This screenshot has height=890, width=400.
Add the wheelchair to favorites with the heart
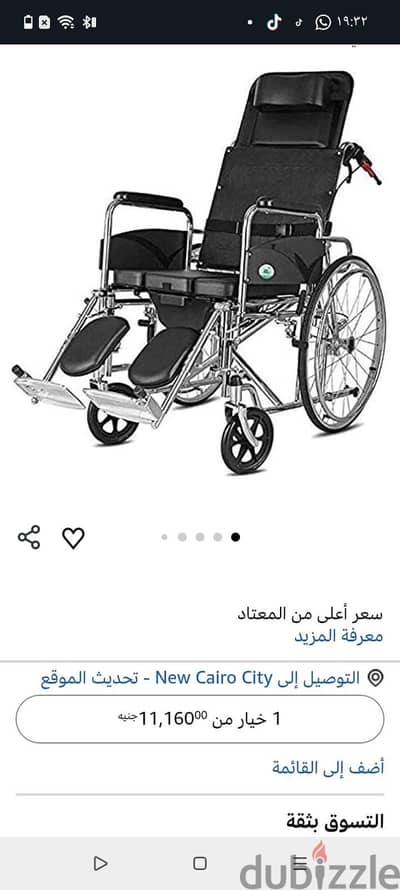tap(73, 538)
